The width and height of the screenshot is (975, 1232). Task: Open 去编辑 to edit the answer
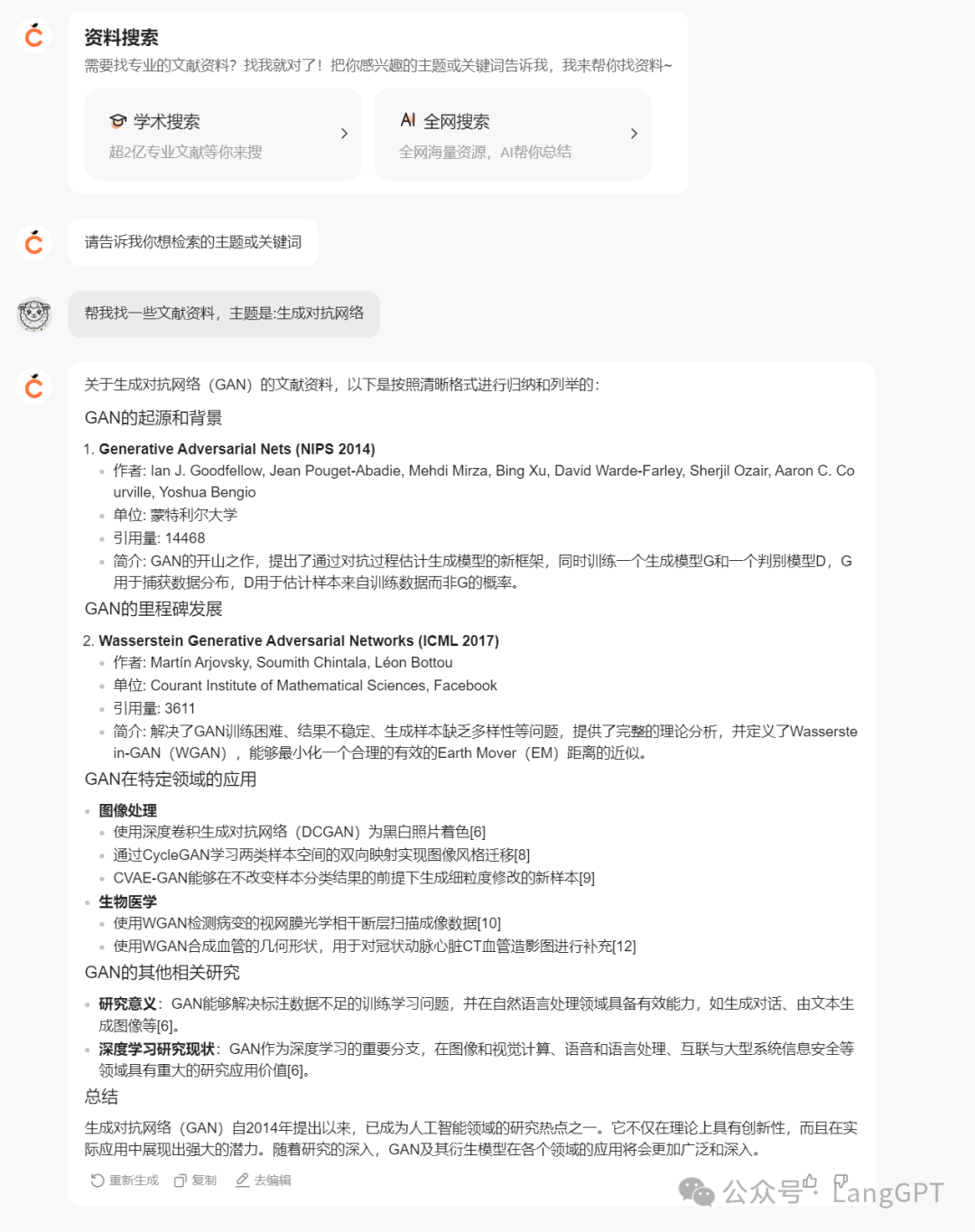pos(264,1181)
